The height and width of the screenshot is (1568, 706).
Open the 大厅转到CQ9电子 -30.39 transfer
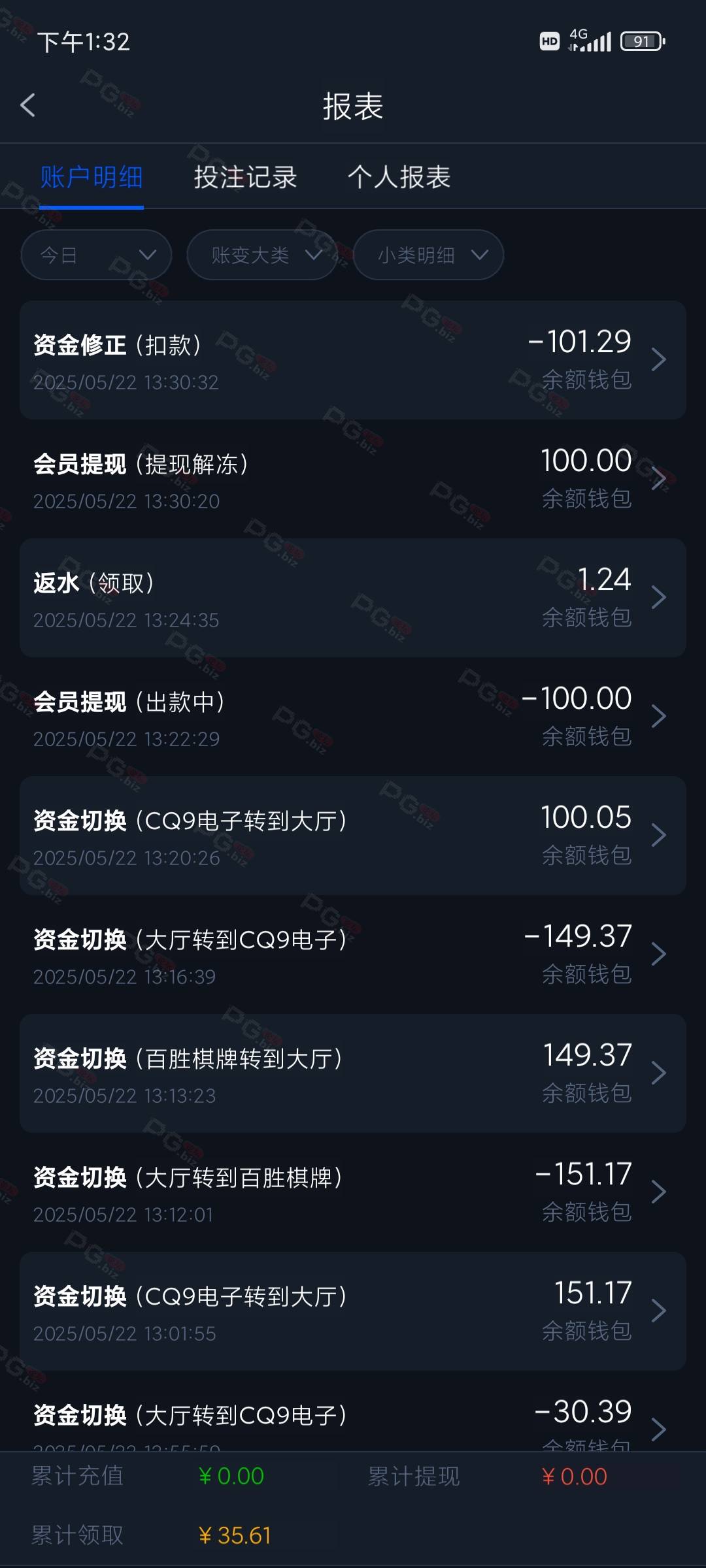pyautogui.click(x=353, y=1411)
